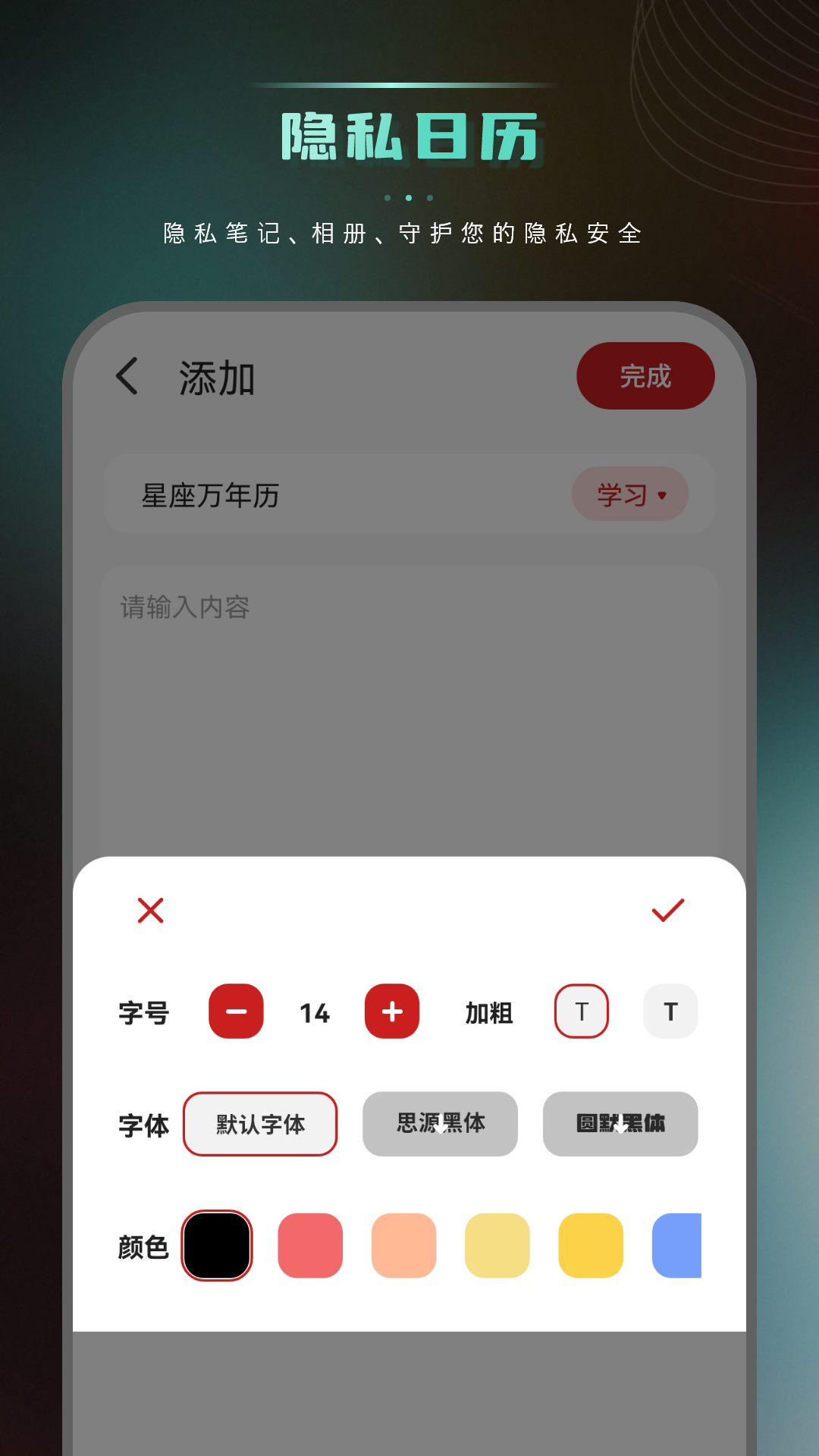The height and width of the screenshot is (1456, 819).
Task: Decrease font size using the minus icon
Action: coord(236,1011)
